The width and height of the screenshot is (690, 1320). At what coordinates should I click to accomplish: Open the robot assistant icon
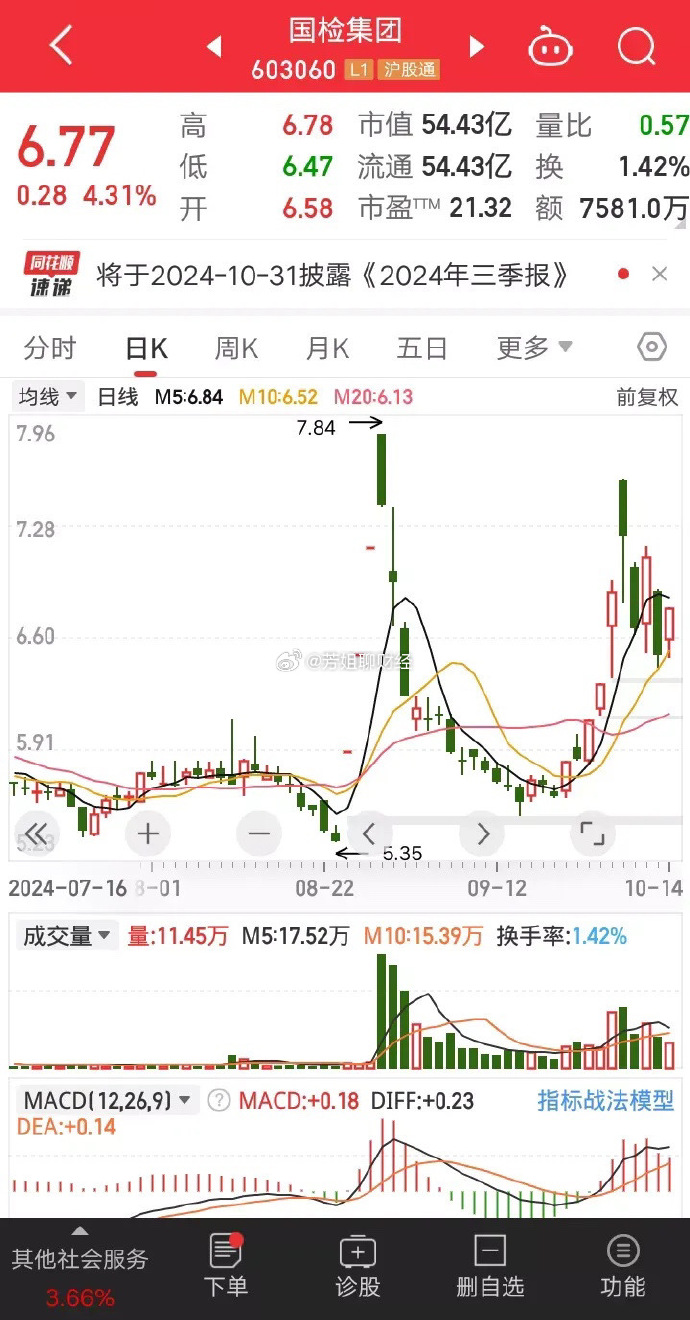tap(550, 45)
